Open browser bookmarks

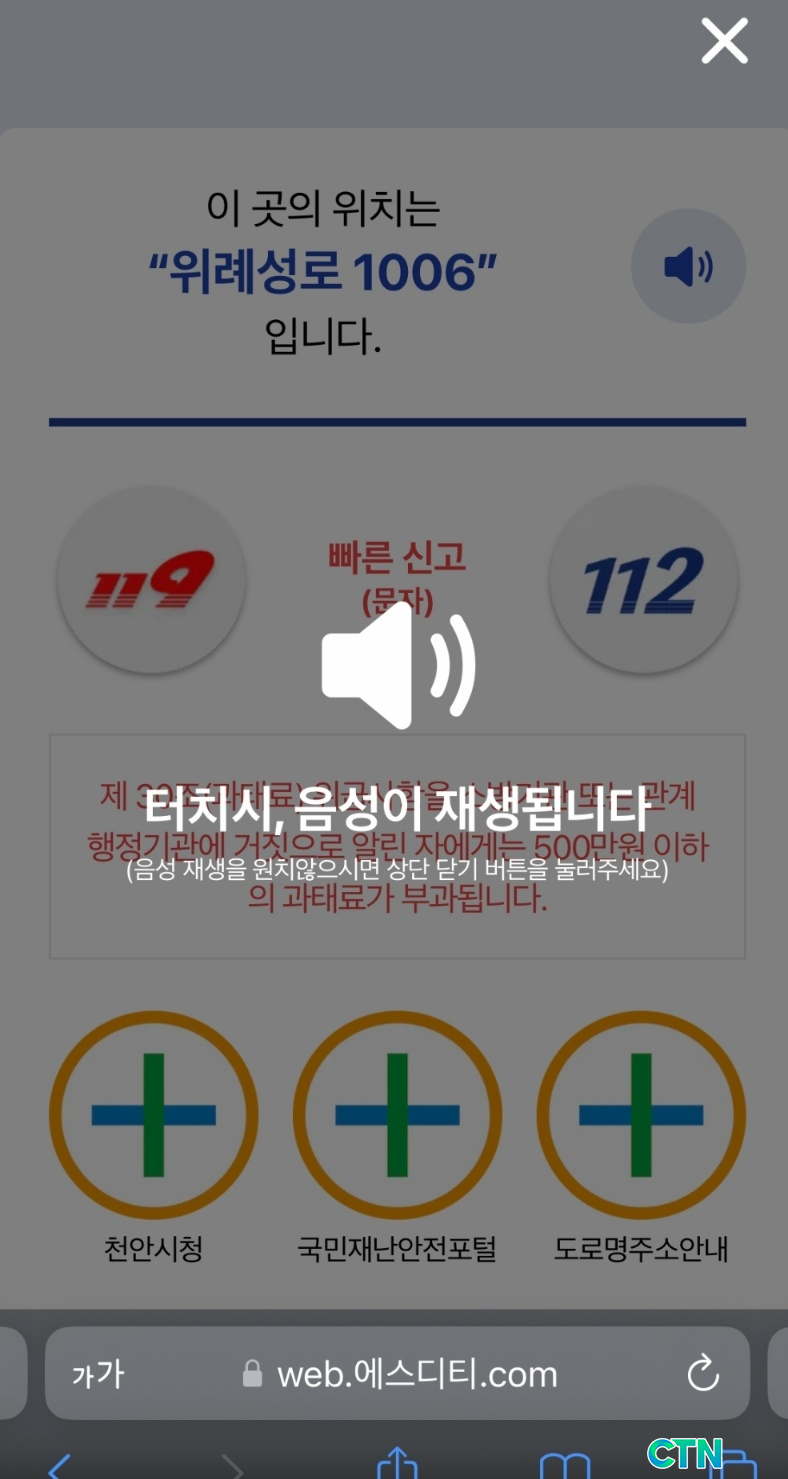pos(564,1466)
